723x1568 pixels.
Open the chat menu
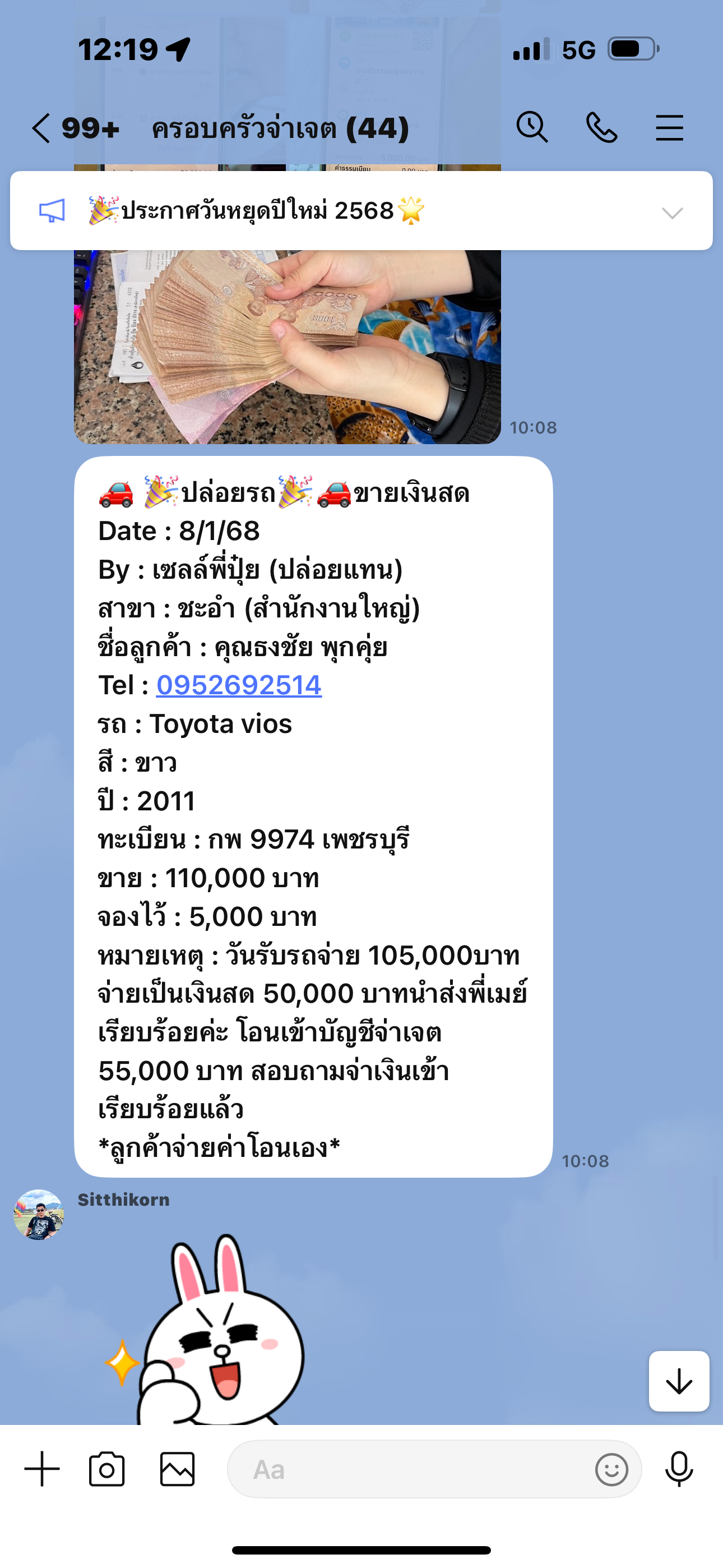coord(669,128)
